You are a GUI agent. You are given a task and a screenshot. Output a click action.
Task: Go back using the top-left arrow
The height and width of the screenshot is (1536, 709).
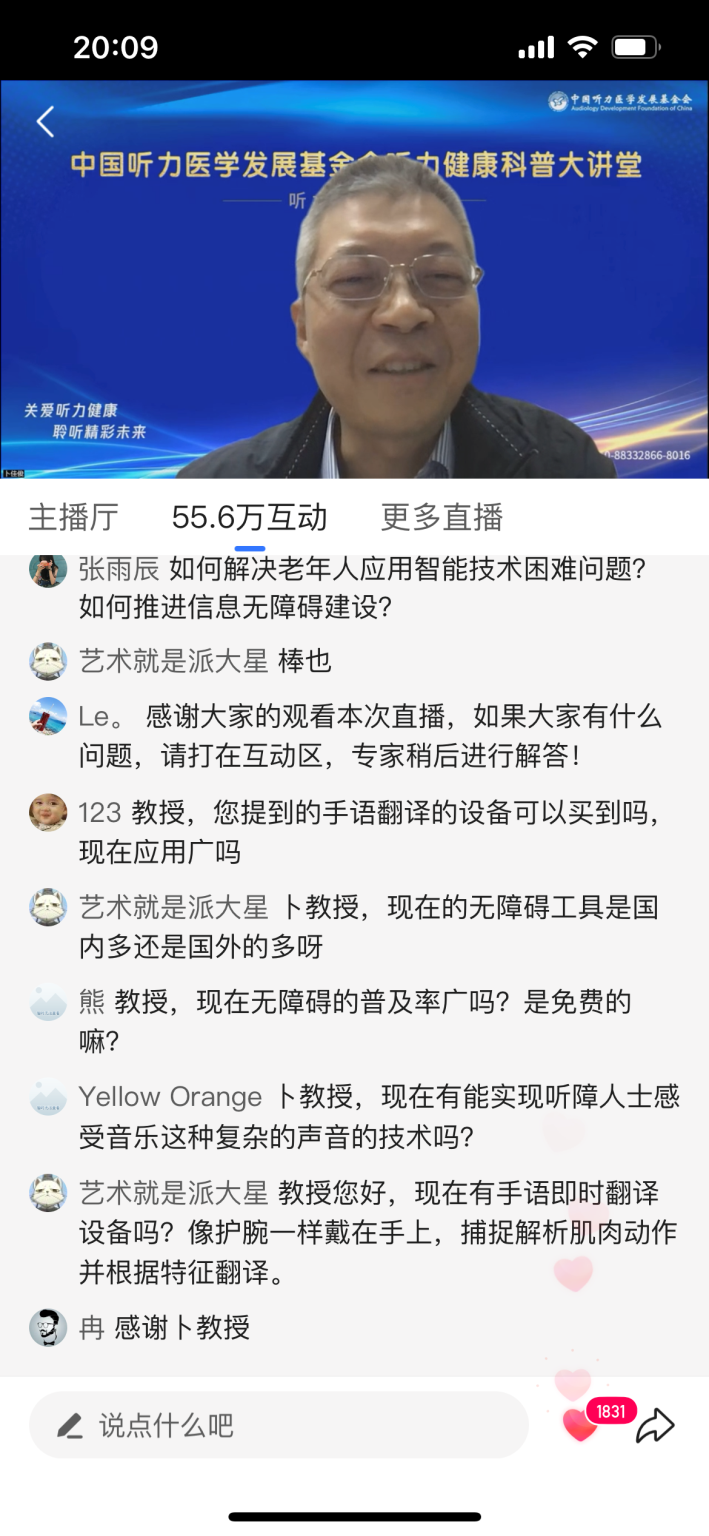tap(45, 122)
